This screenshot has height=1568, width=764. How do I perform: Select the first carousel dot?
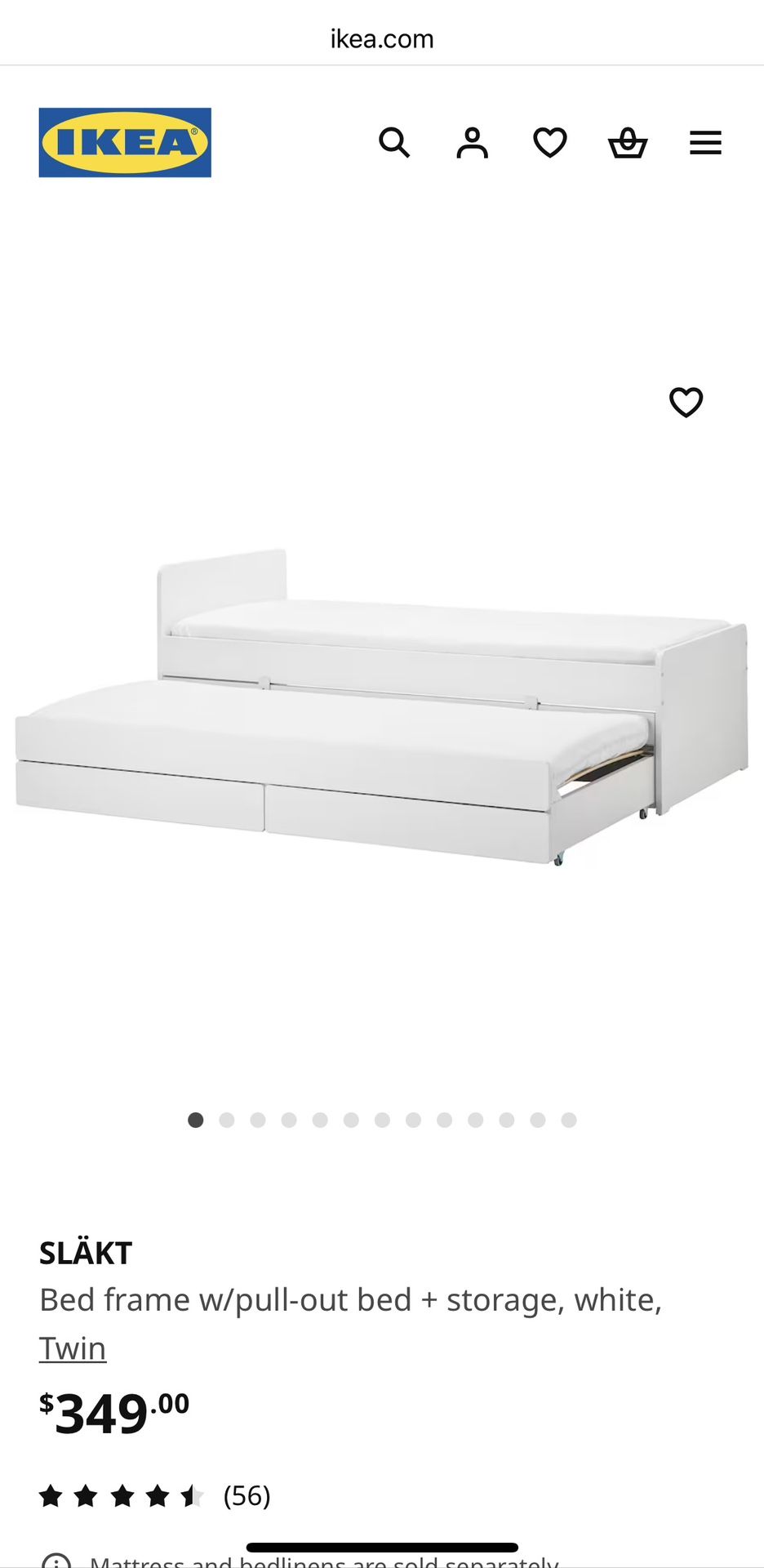tap(196, 1120)
